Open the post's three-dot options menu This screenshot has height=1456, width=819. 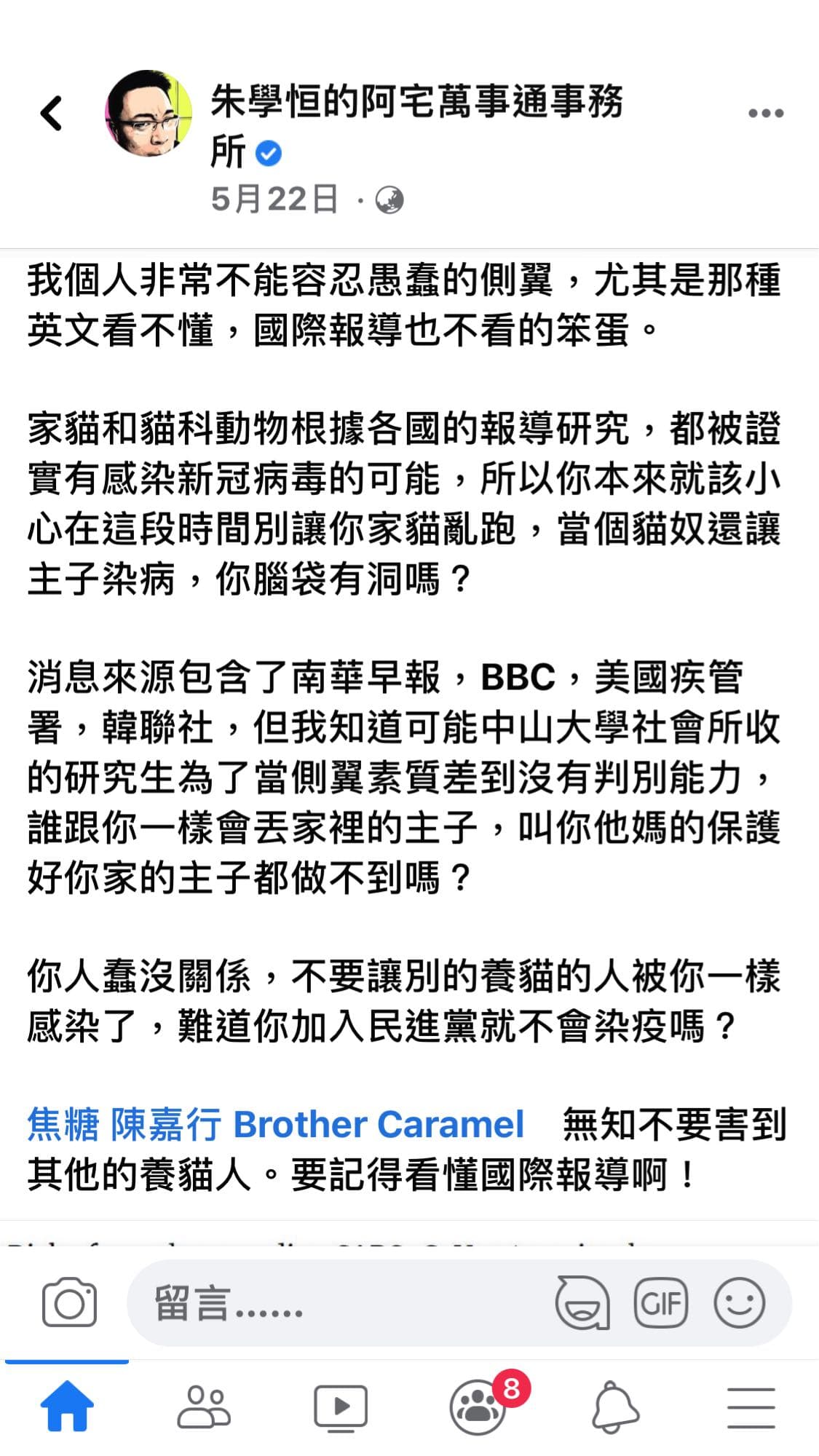(766, 114)
